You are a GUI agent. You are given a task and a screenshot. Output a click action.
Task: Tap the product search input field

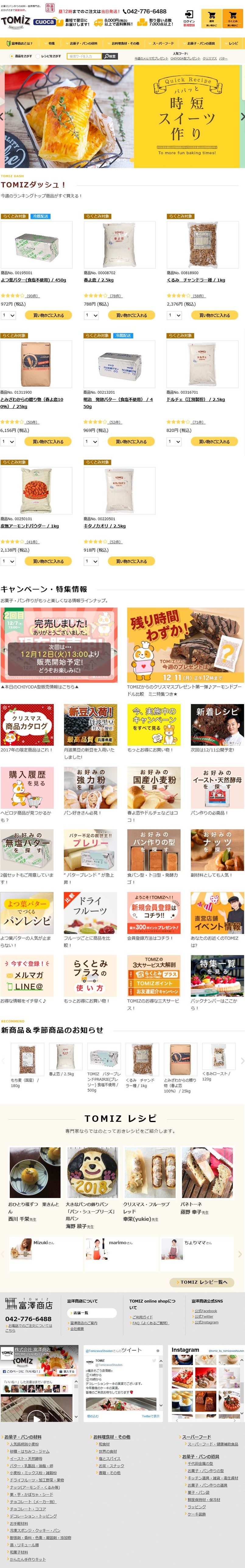click(x=83, y=56)
